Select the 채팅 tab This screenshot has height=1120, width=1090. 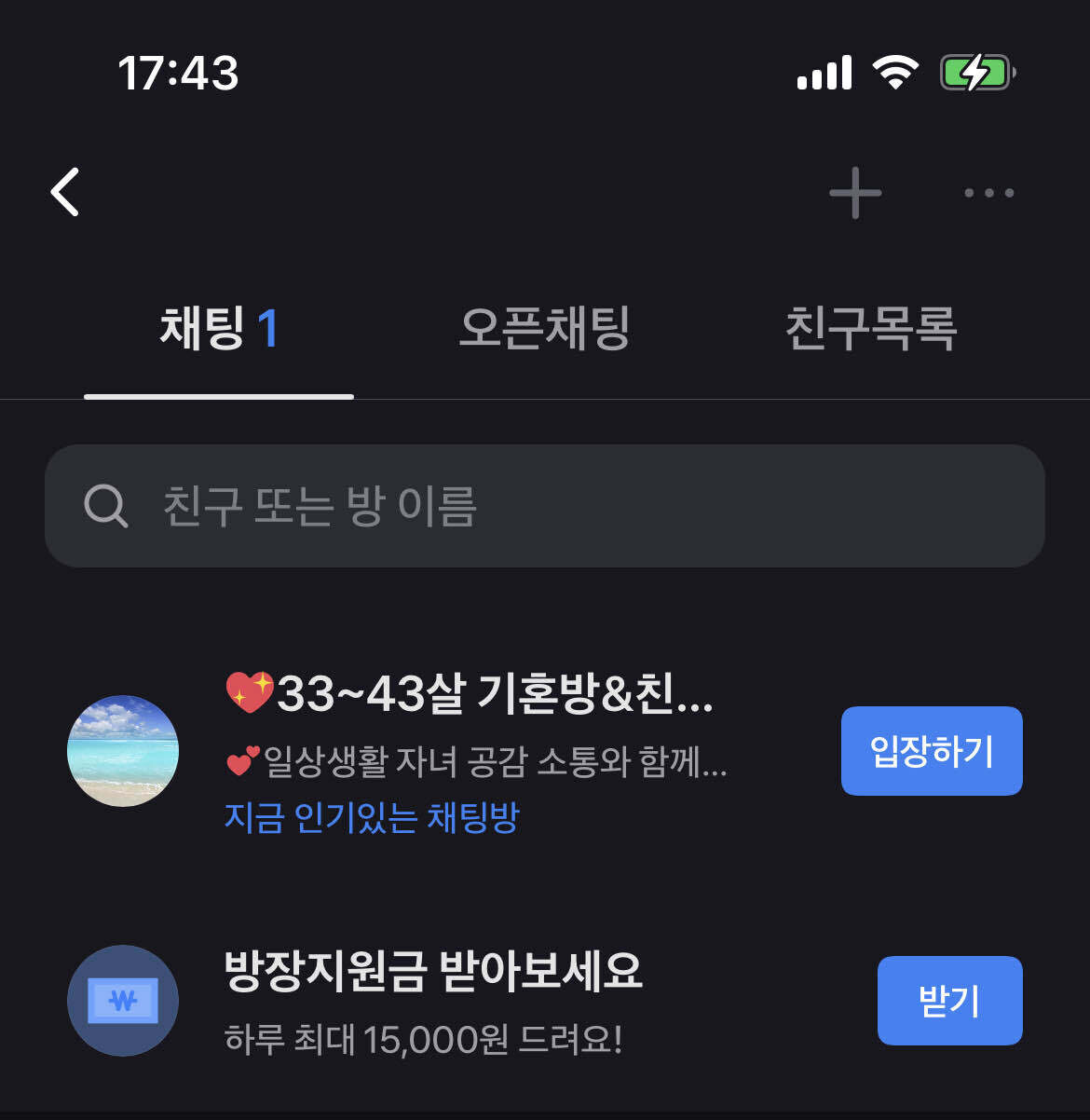pyautogui.click(x=218, y=328)
